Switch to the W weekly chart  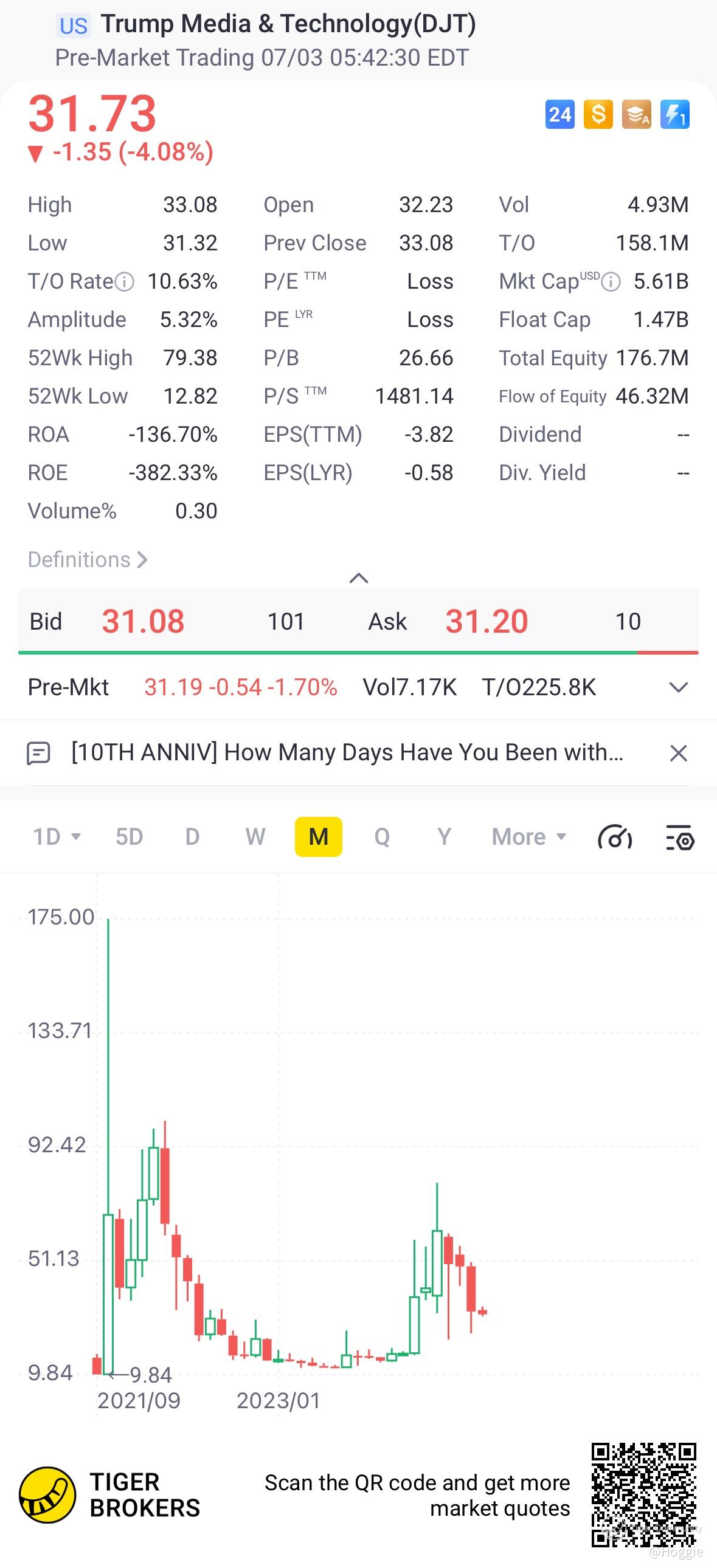(x=255, y=837)
